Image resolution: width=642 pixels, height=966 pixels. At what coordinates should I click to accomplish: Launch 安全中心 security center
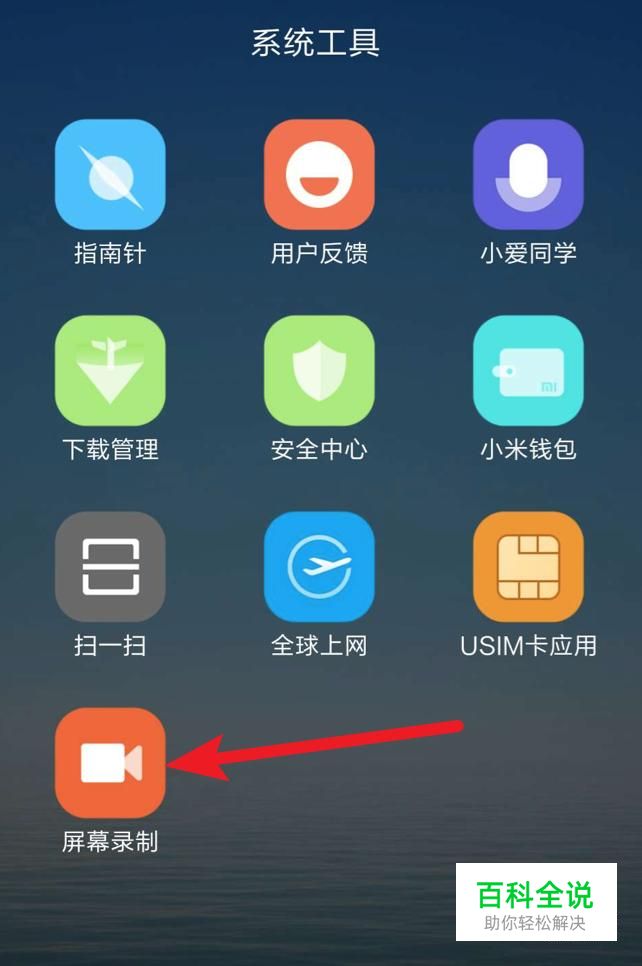[319, 371]
